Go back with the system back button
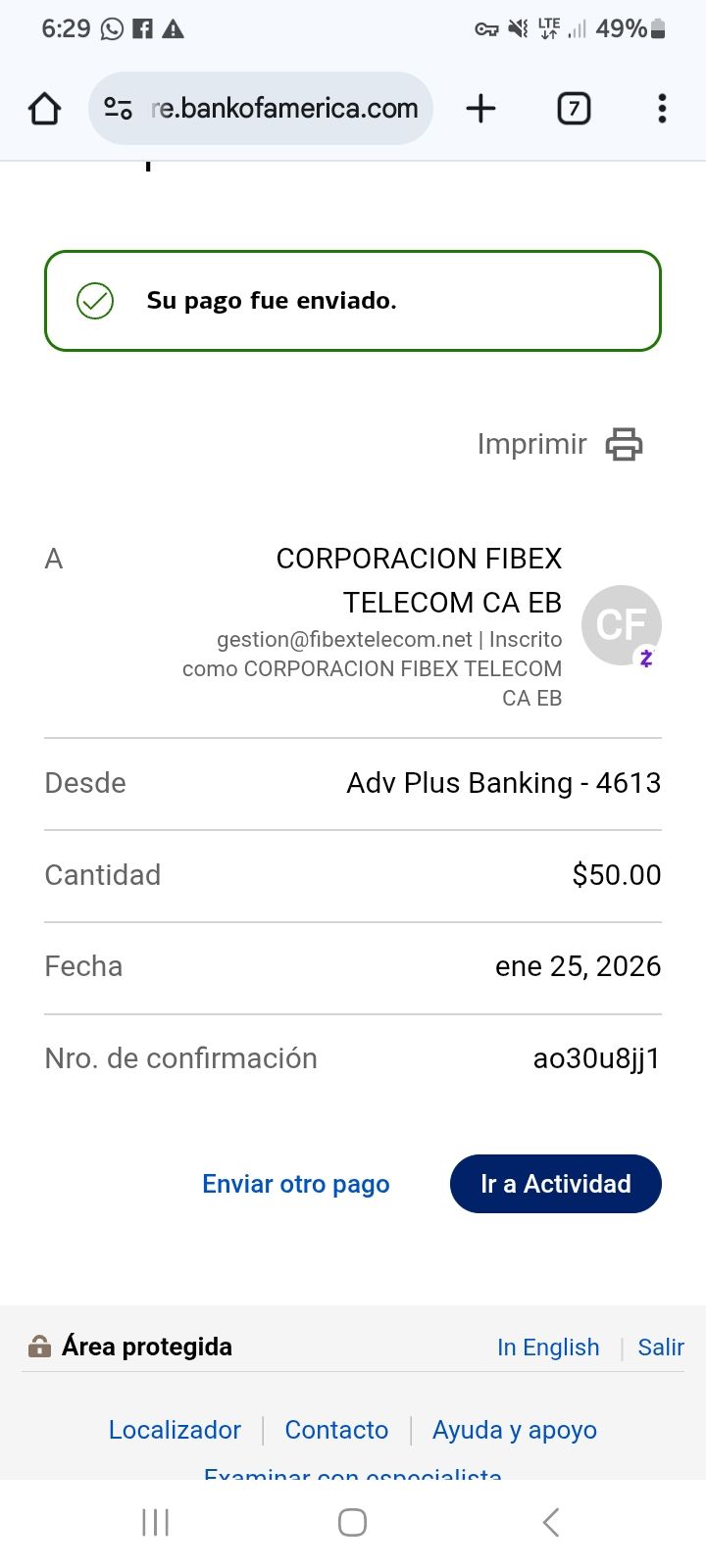Viewport: 706px width, 1568px height. (x=551, y=1522)
